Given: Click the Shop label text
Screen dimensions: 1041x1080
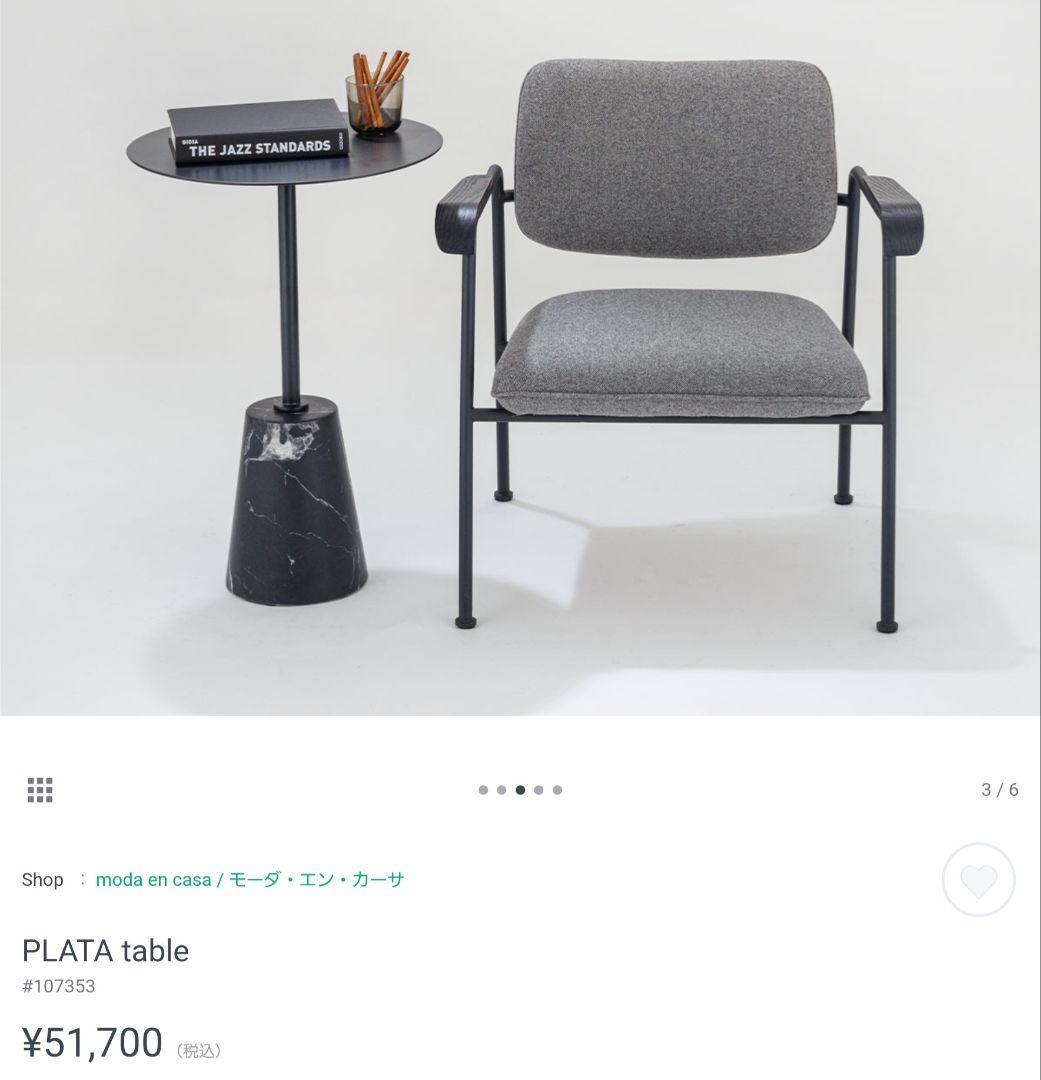Looking at the screenshot, I should (x=42, y=880).
